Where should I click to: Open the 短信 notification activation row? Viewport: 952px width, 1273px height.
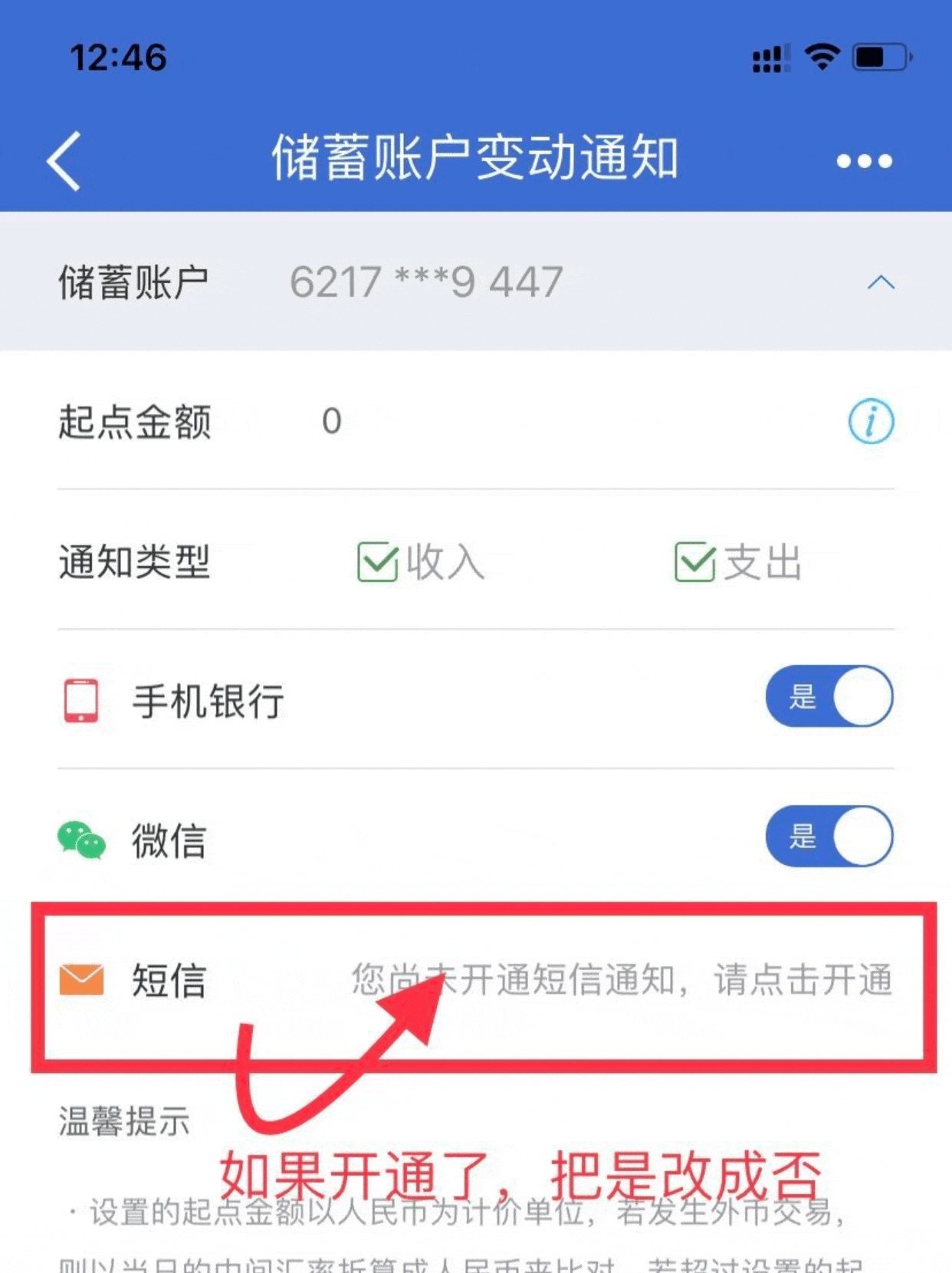click(621, 980)
